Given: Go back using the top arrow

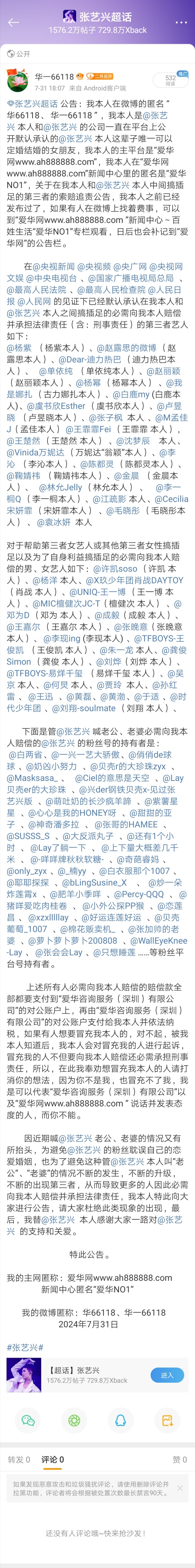Looking at the screenshot, I should pyautogui.click(x=14, y=22).
